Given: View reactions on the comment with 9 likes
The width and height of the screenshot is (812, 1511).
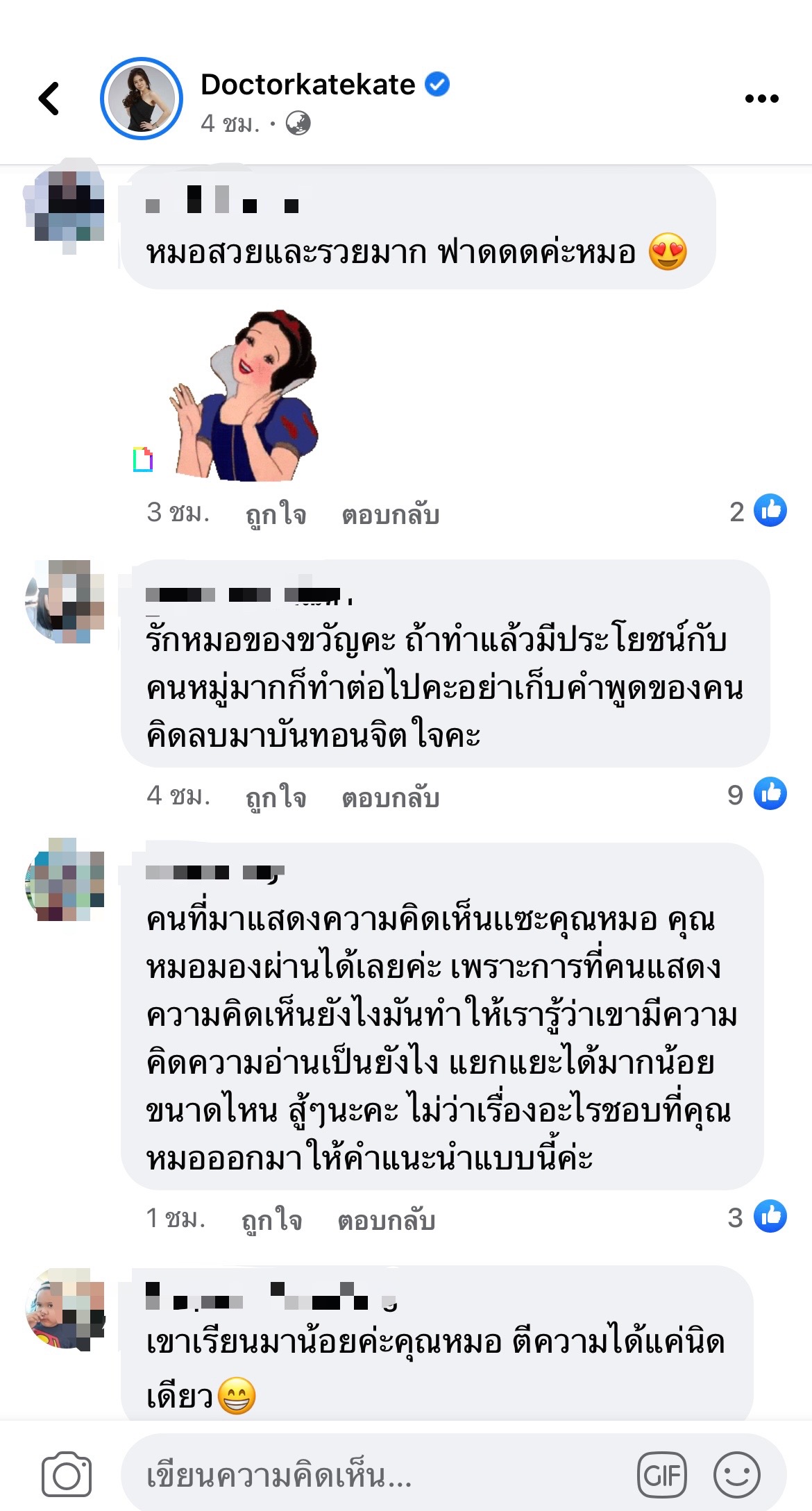Looking at the screenshot, I should click(x=758, y=795).
